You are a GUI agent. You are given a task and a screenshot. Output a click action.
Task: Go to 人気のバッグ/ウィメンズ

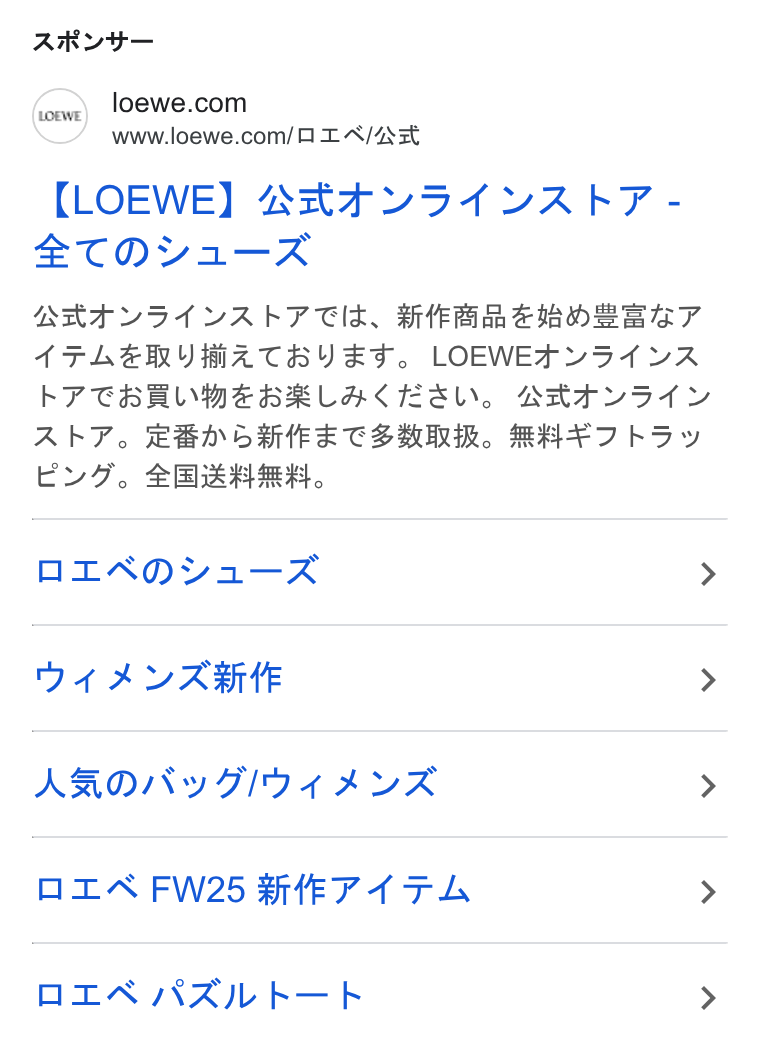tap(380, 784)
